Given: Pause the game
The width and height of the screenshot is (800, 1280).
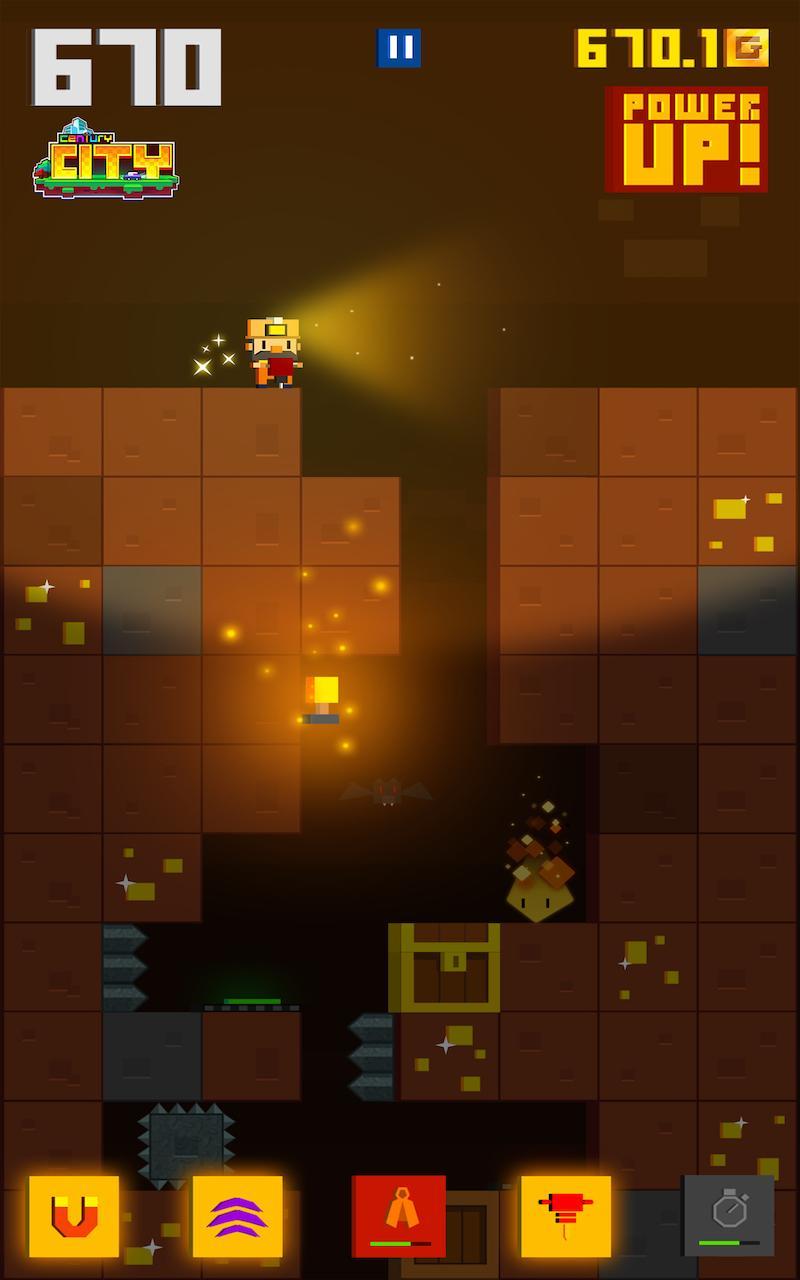Looking at the screenshot, I should (398, 48).
